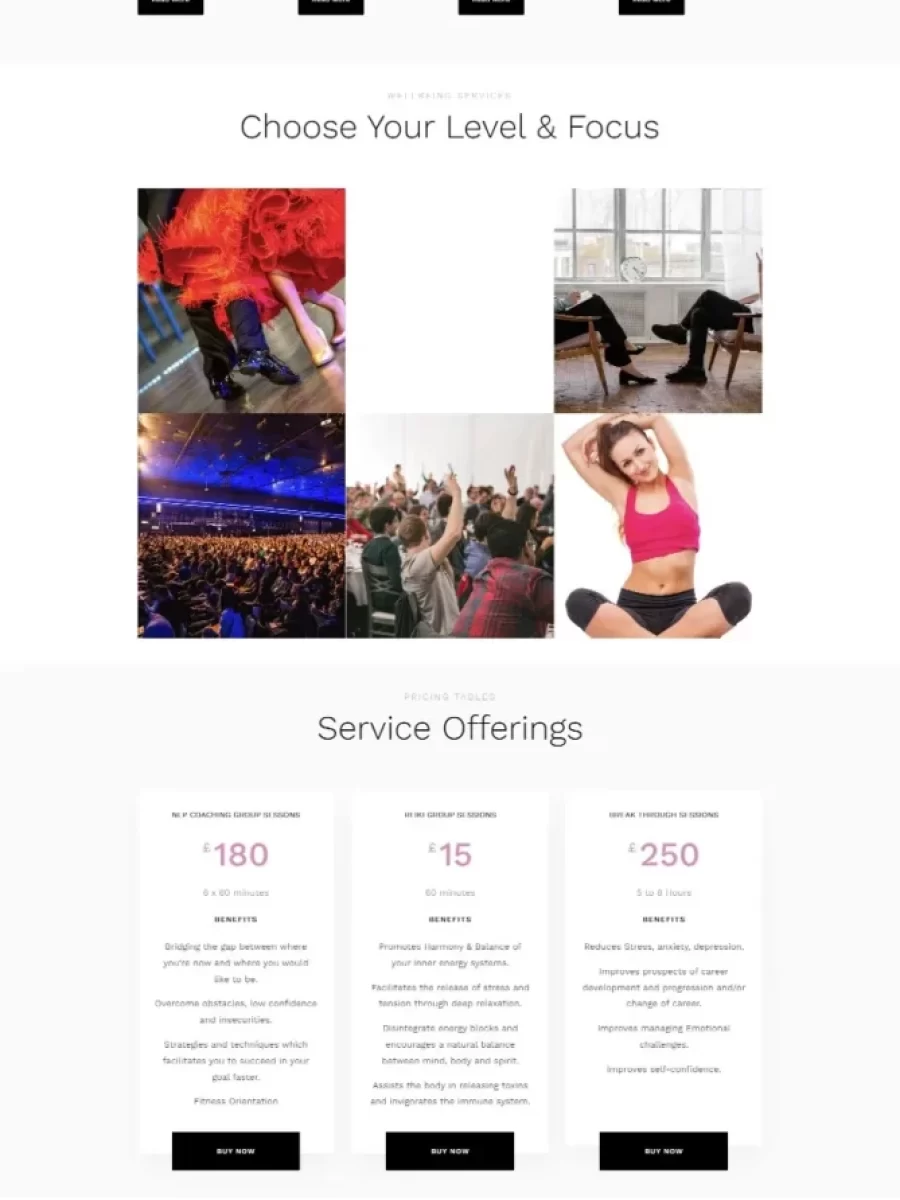900x1200 pixels.
Task: Purchase the Break Through Sessions package
Action: [663, 1151]
